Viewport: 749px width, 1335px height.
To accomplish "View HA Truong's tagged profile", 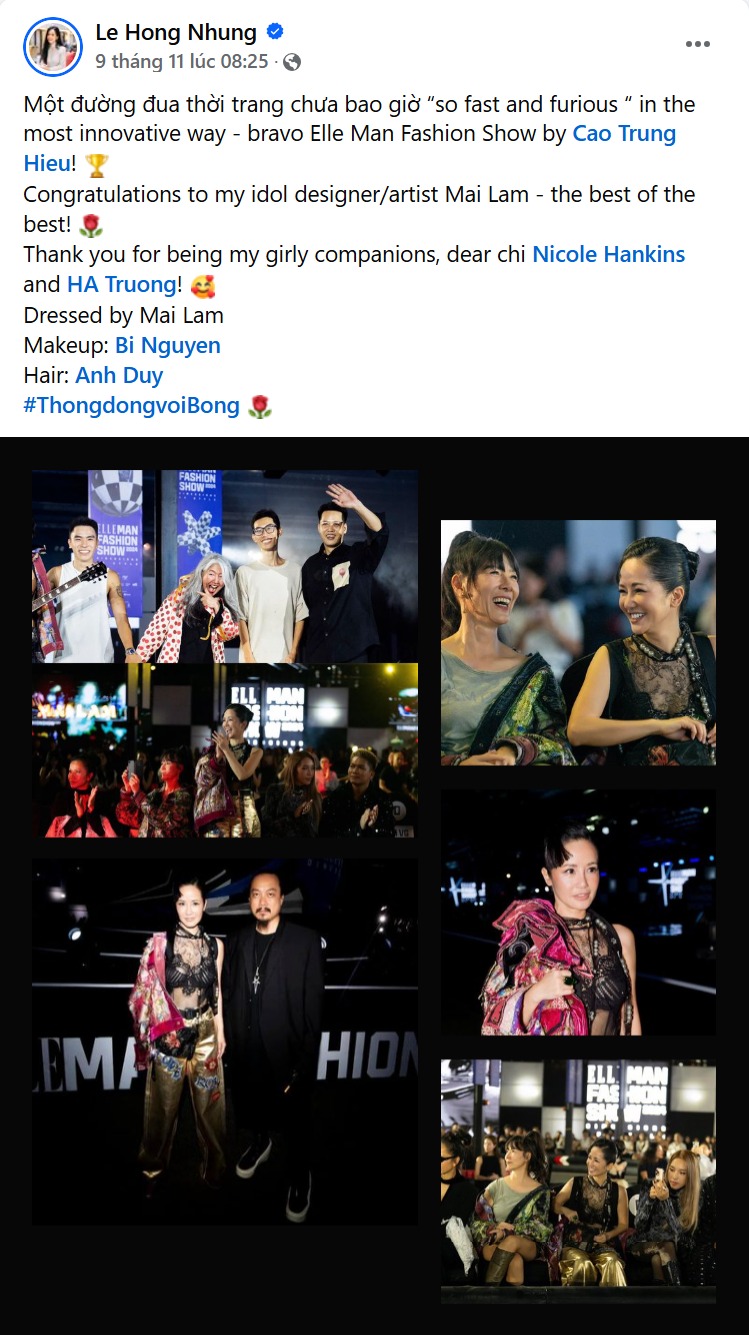I will pos(121,285).
